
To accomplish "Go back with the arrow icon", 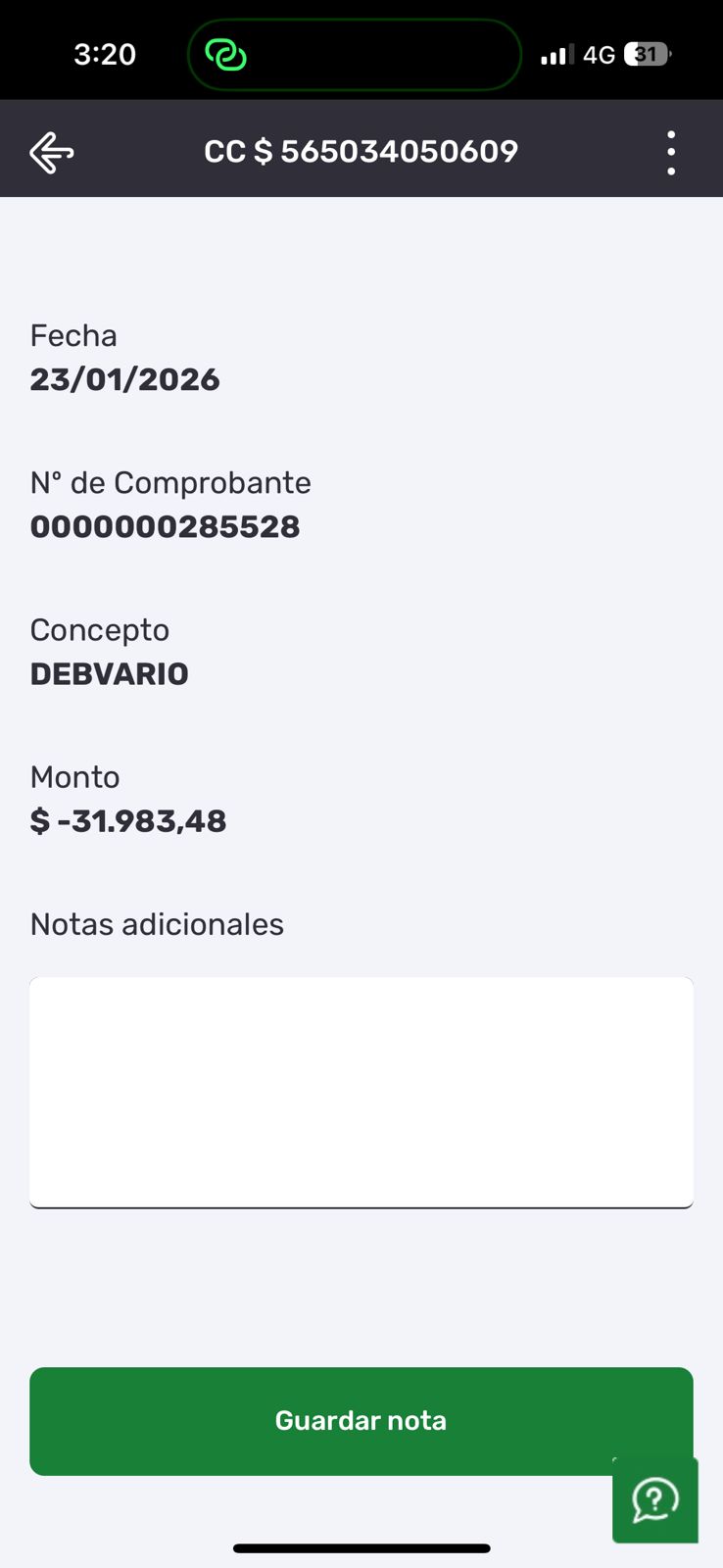I will point(52,153).
